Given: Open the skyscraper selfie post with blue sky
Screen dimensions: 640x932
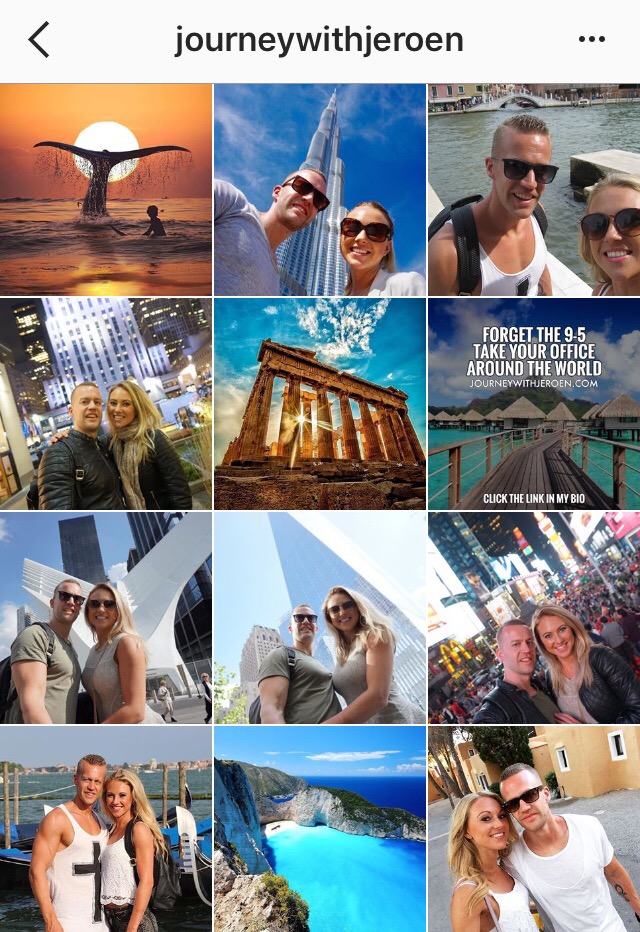Looking at the screenshot, I should pos(320,189).
